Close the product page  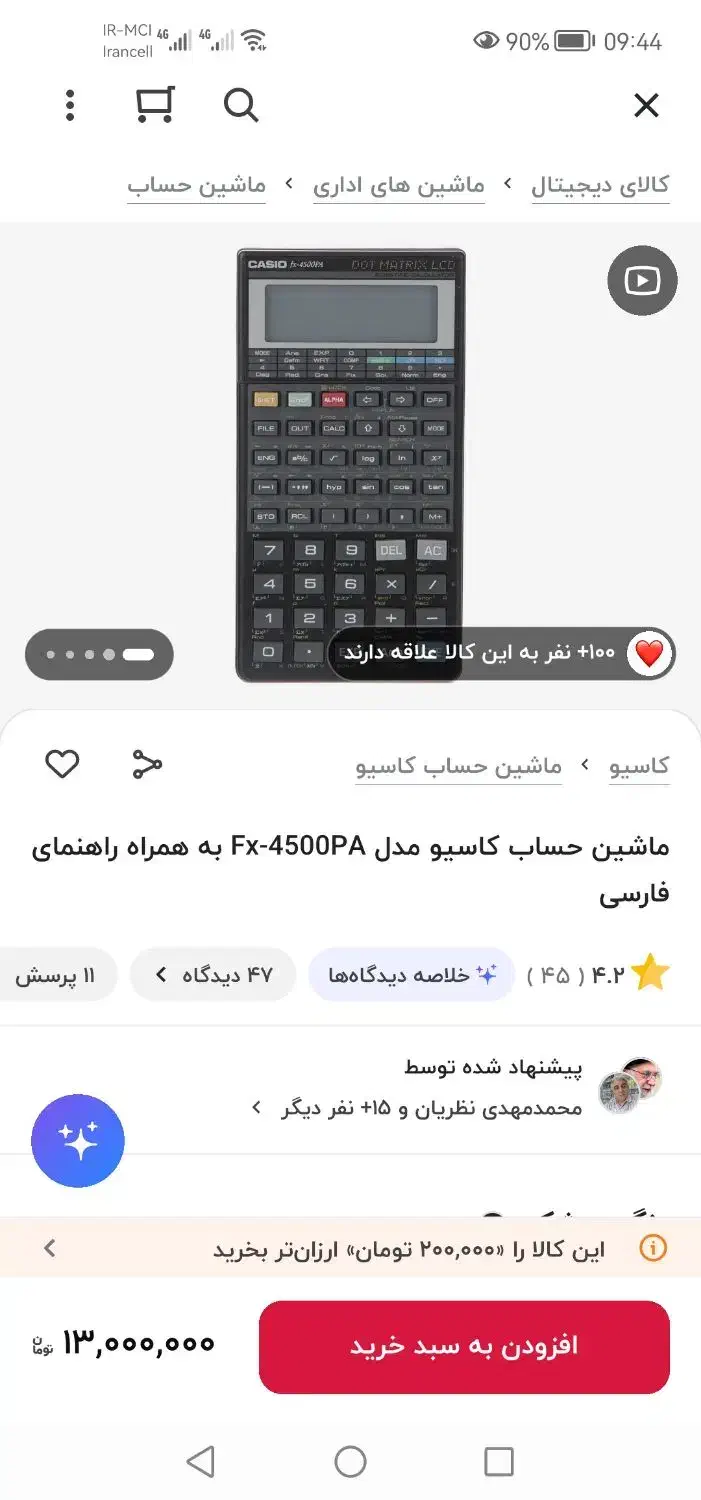[x=646, y=105]
